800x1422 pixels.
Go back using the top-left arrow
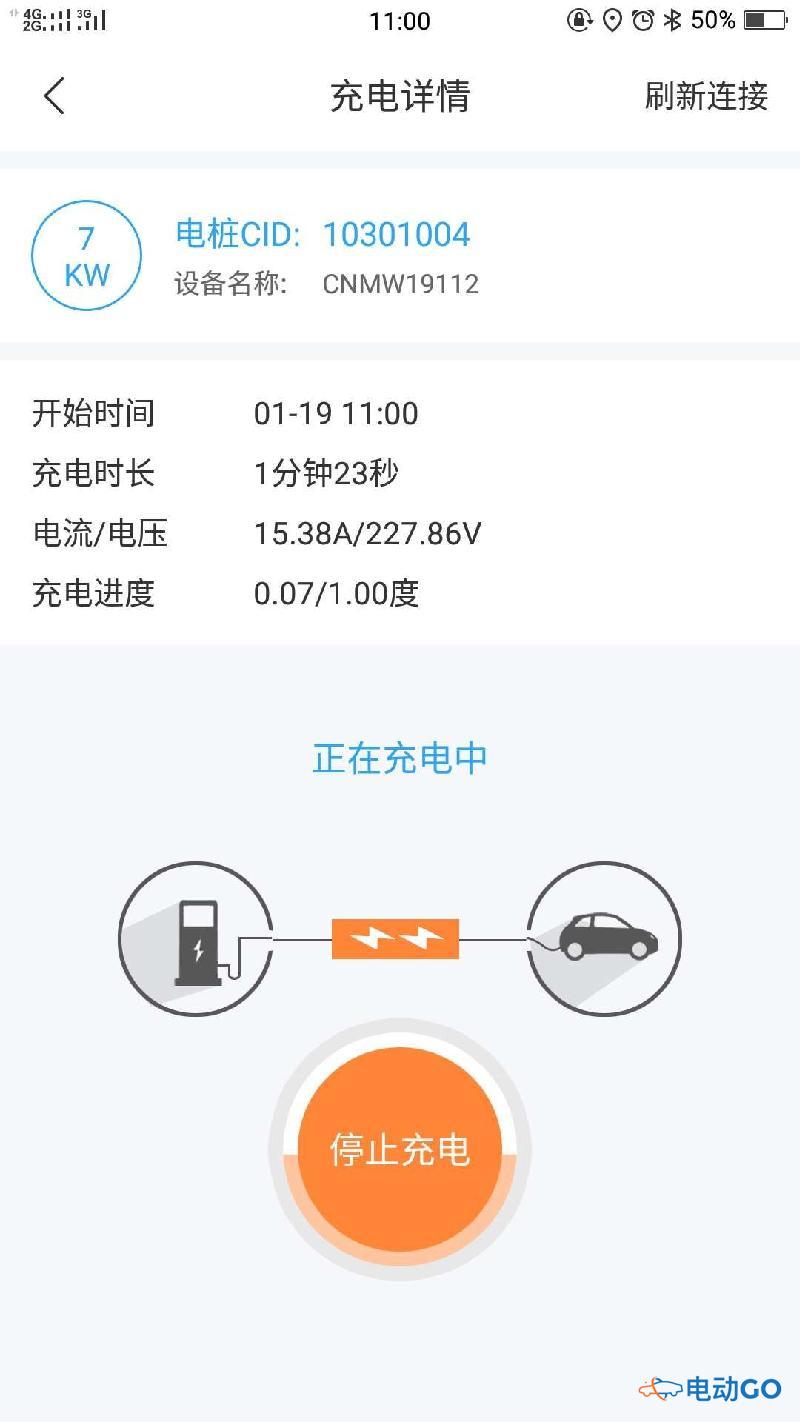pos(54,96)
